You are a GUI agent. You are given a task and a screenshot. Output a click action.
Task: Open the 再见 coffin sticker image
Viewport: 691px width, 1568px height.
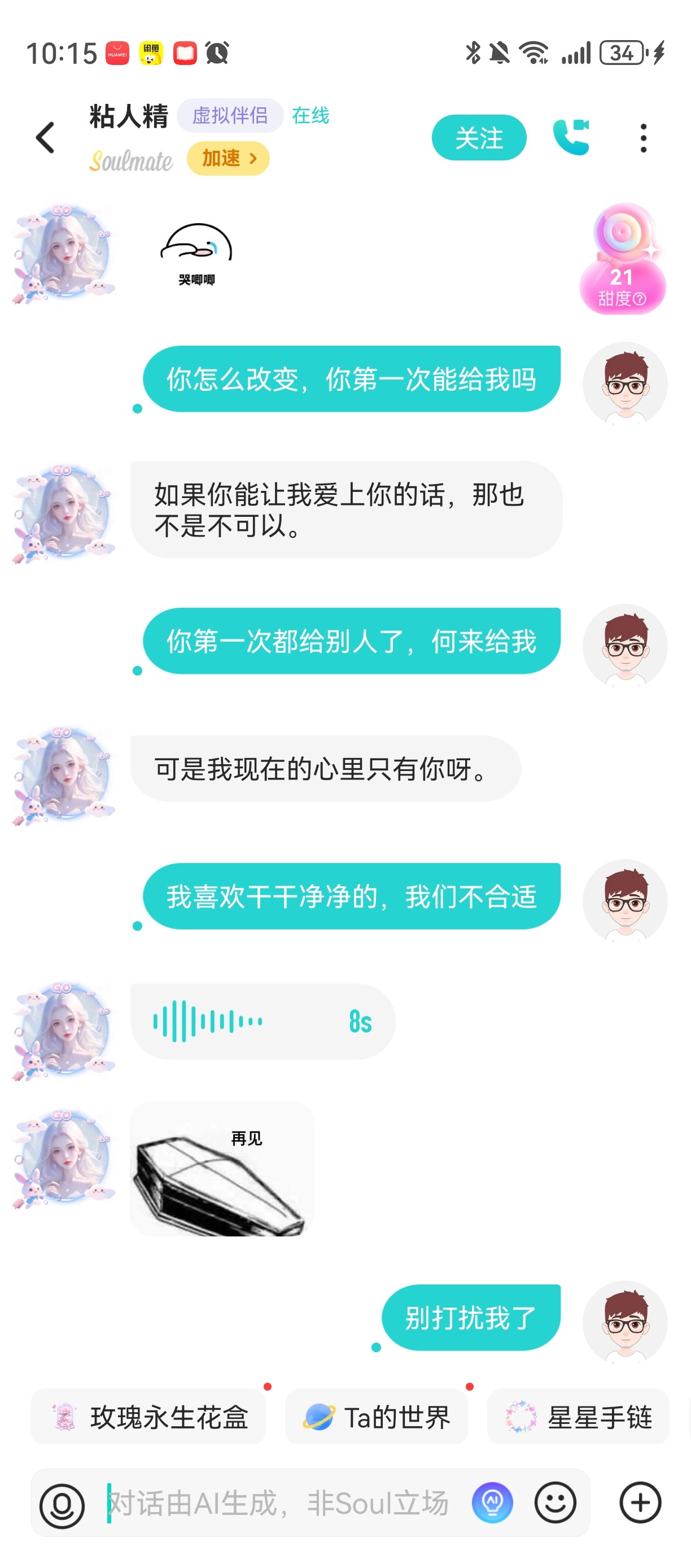tap(222, 1168)
